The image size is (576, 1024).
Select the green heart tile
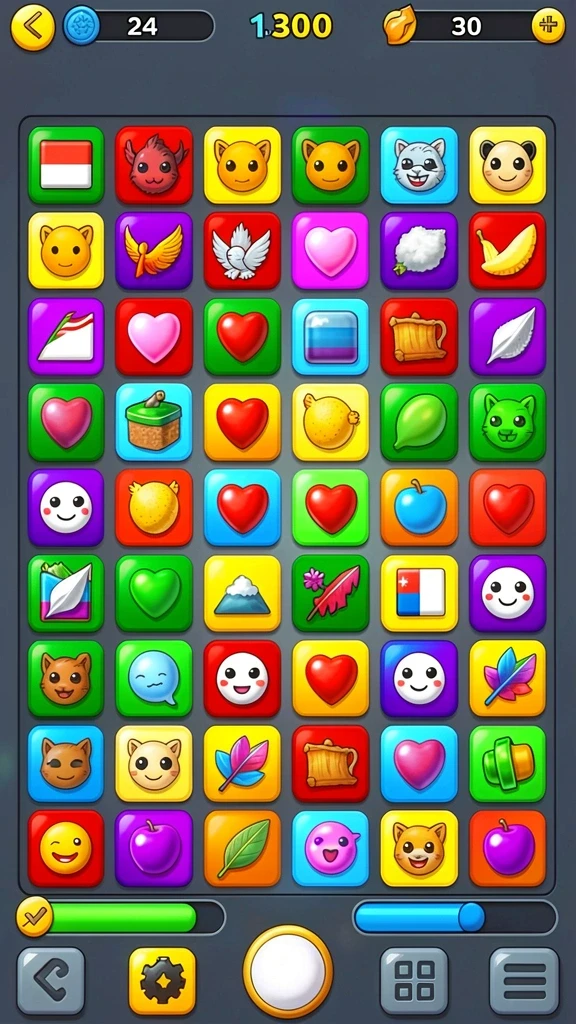click(x=154, y=593)
